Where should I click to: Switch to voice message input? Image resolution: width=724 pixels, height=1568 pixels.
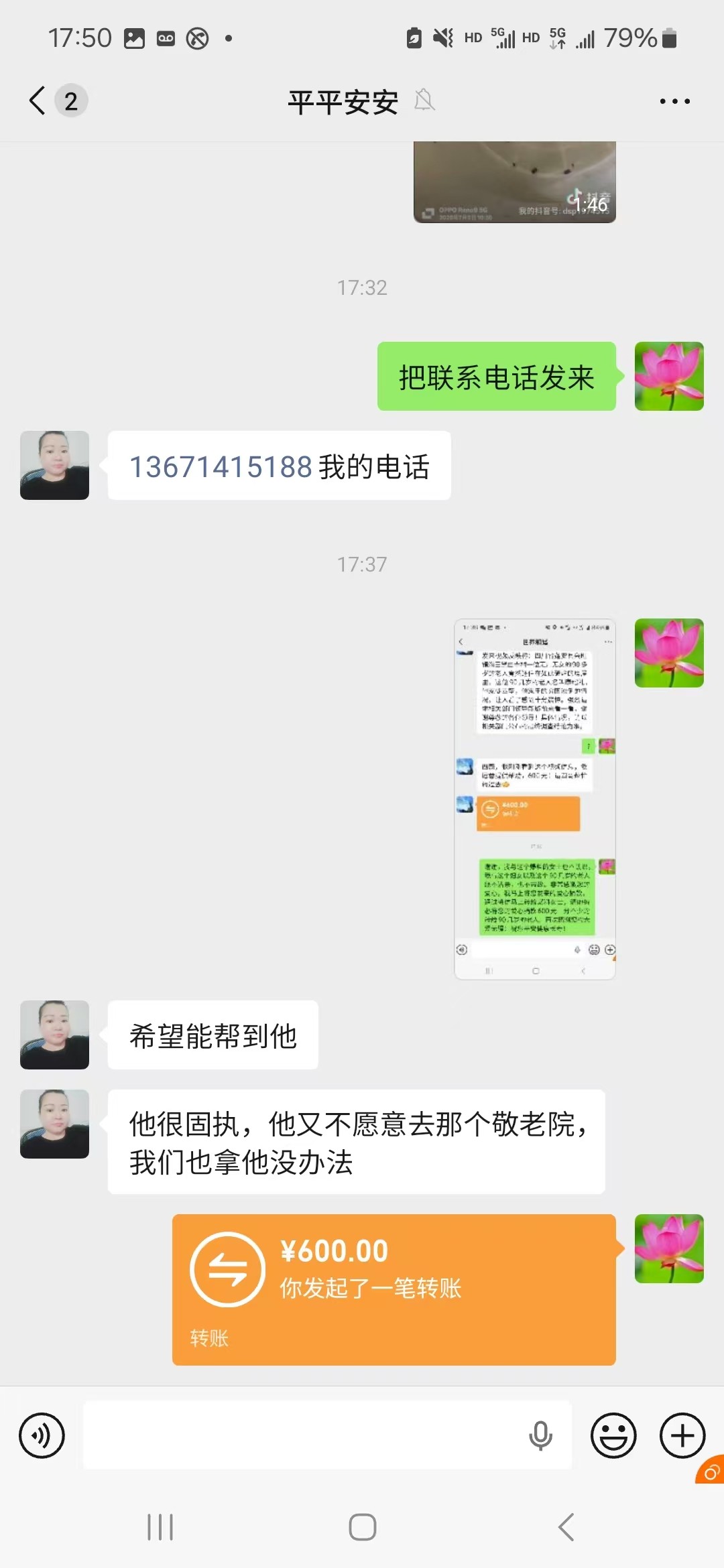coord(42,1435)
